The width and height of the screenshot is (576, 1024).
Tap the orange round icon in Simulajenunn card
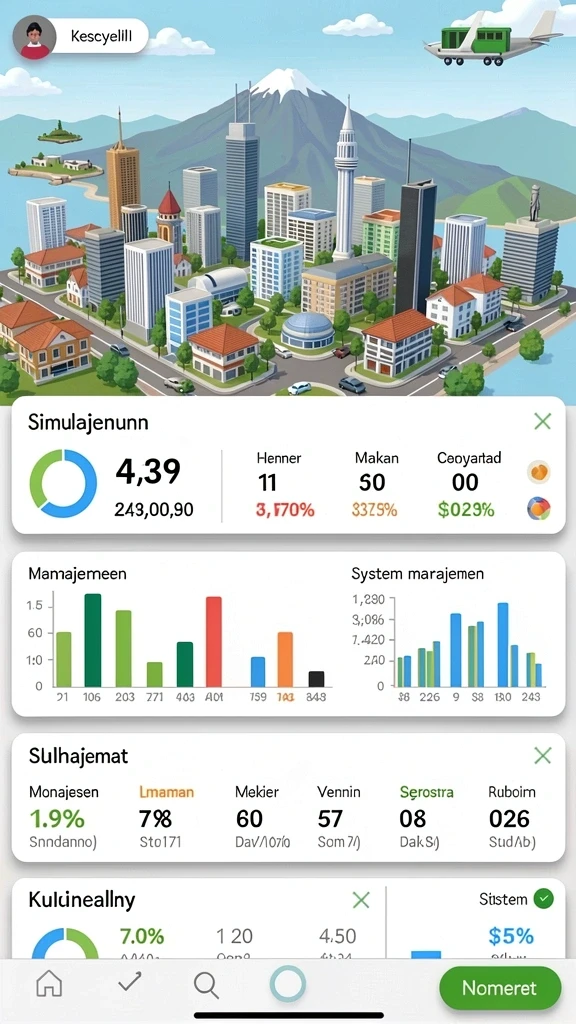click(x=539, y=472)
